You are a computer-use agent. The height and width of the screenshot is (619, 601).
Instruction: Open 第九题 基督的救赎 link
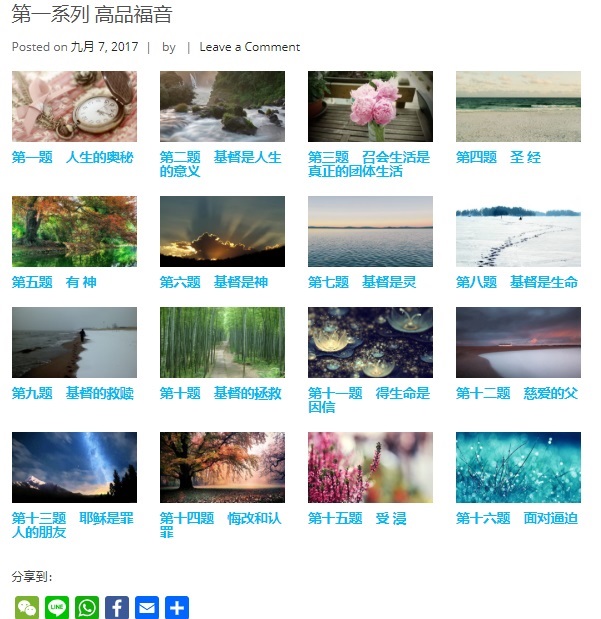coord(72,393)
